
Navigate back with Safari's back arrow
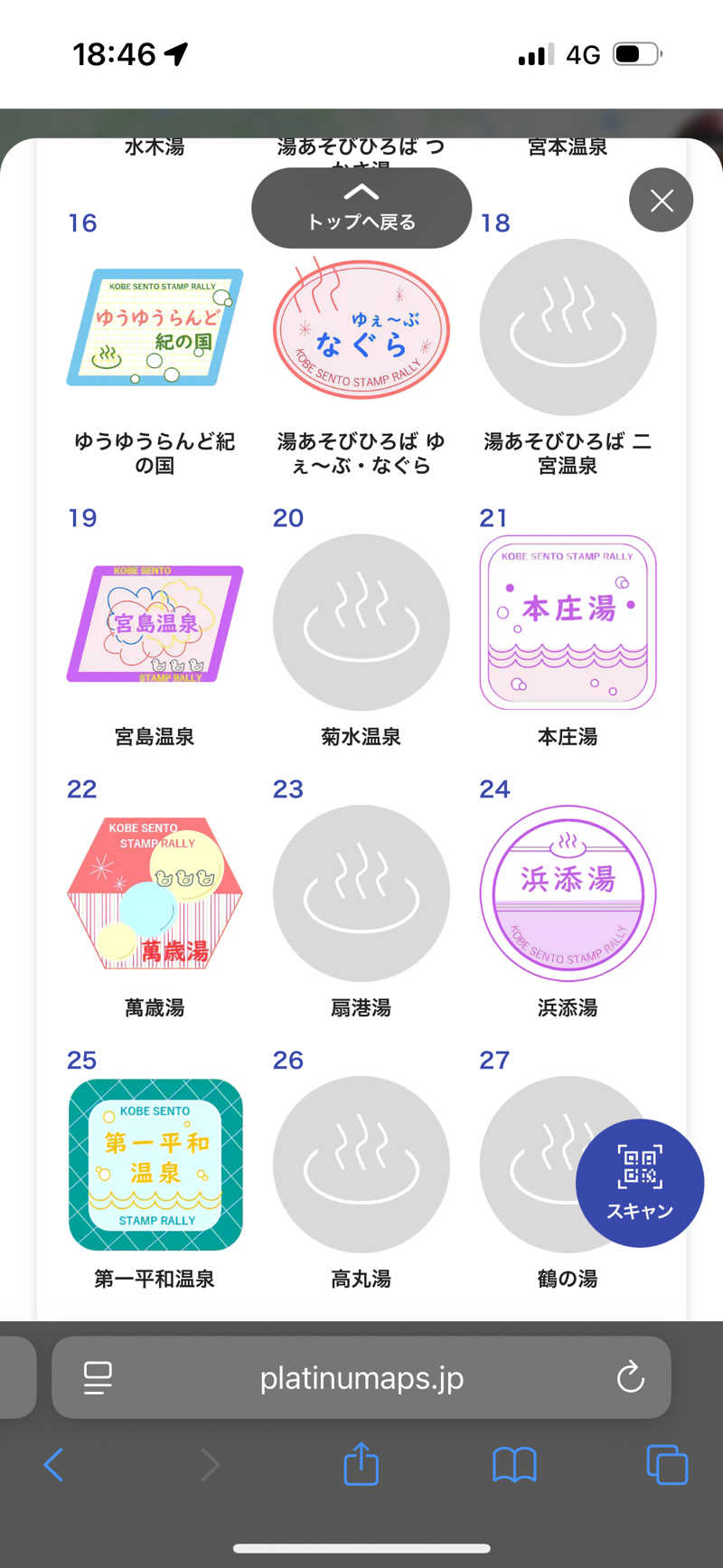coord(53,1465)
